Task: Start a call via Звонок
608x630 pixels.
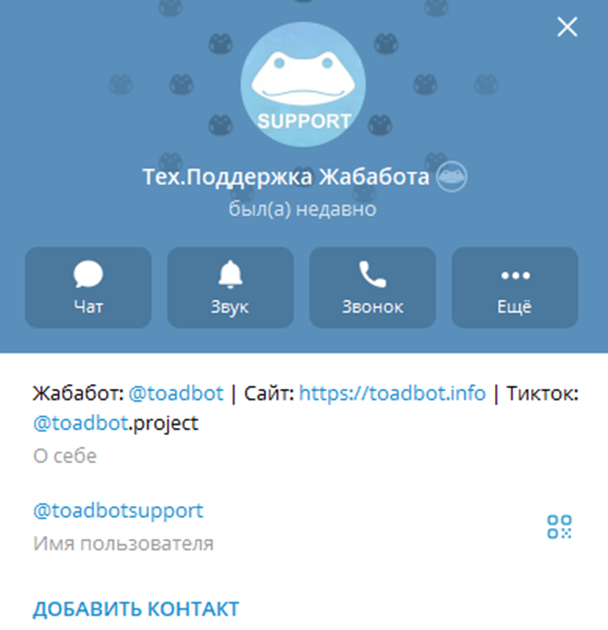Action: point(372,288)
